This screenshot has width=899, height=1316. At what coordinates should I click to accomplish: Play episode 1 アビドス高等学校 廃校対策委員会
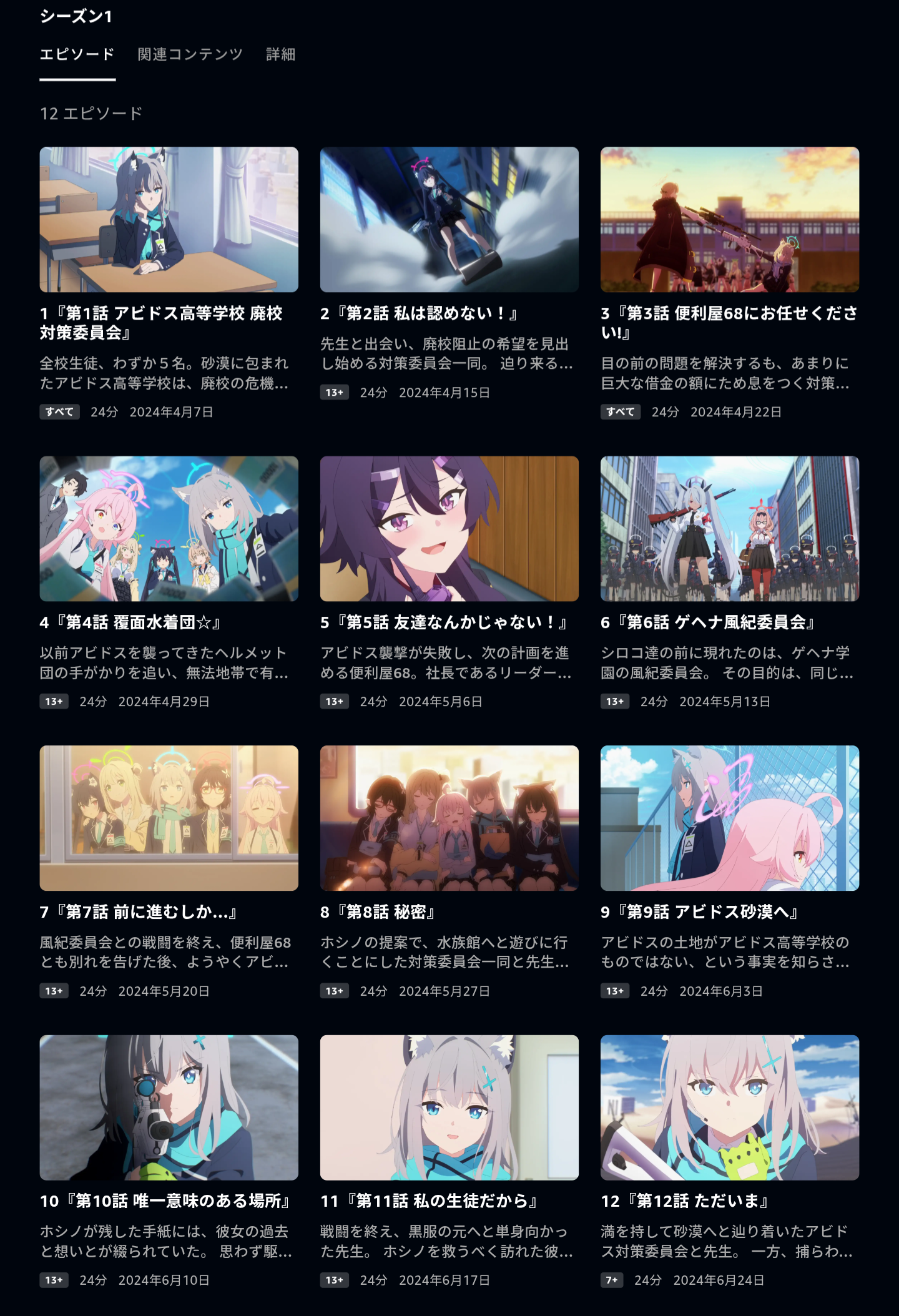[x=169, y=220]
